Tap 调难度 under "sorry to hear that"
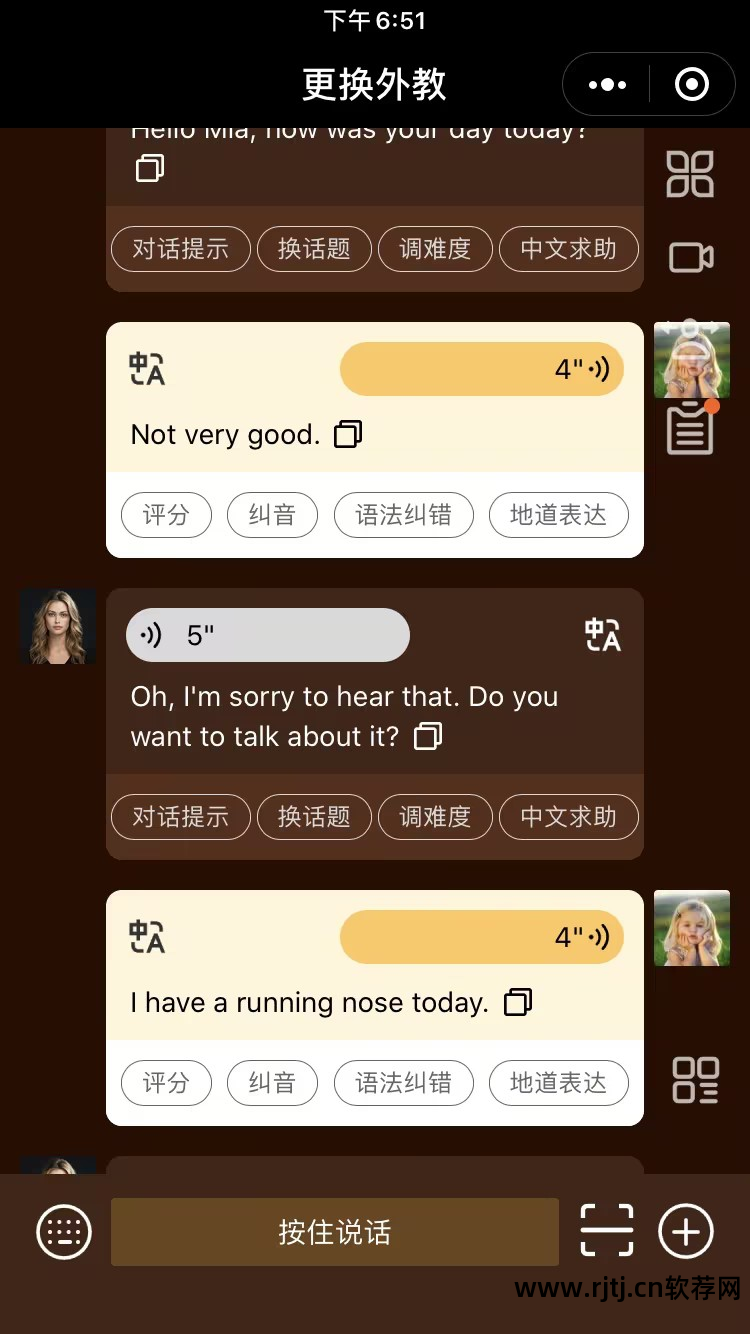The image size is (750, 1334). (x=435, y=817)
